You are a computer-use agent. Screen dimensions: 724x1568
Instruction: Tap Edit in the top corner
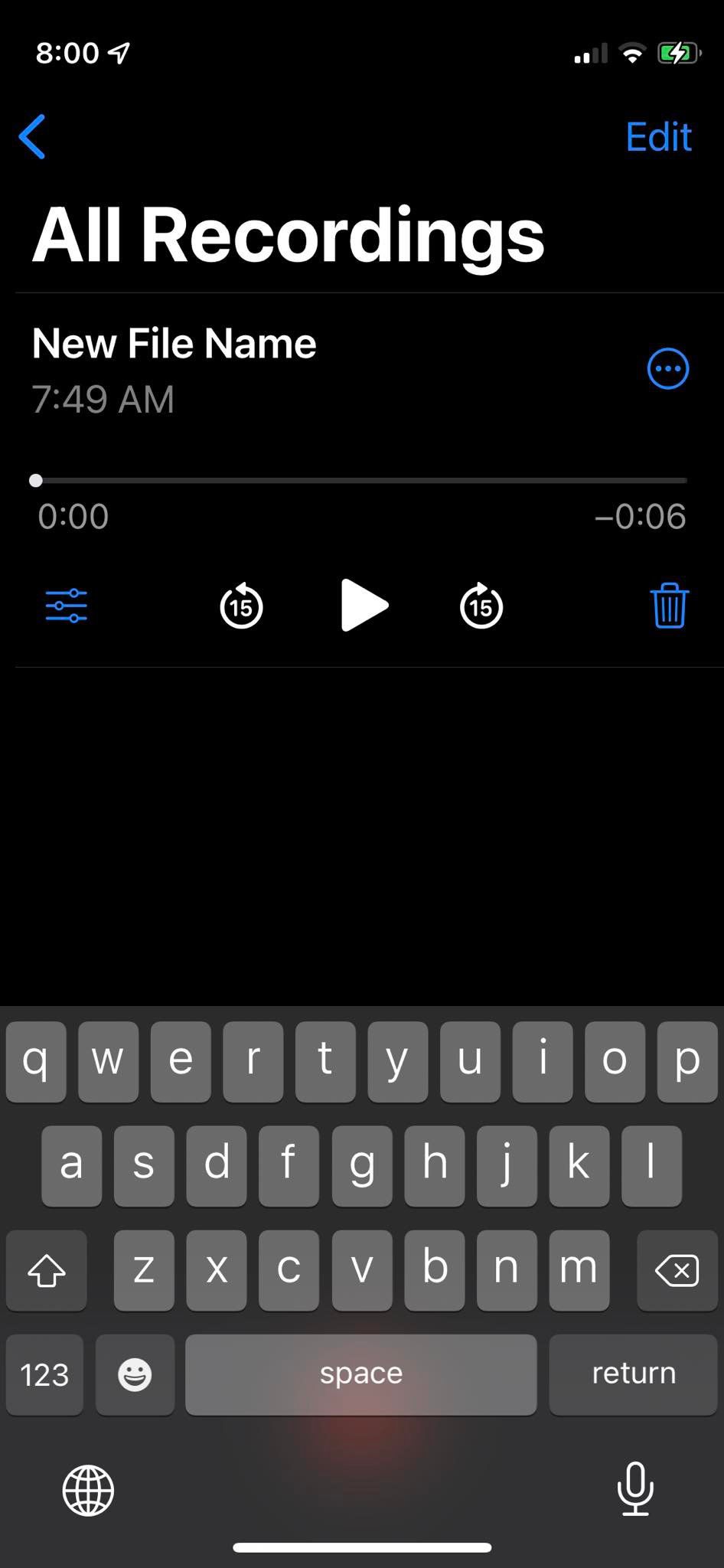[x=658, y=137]
